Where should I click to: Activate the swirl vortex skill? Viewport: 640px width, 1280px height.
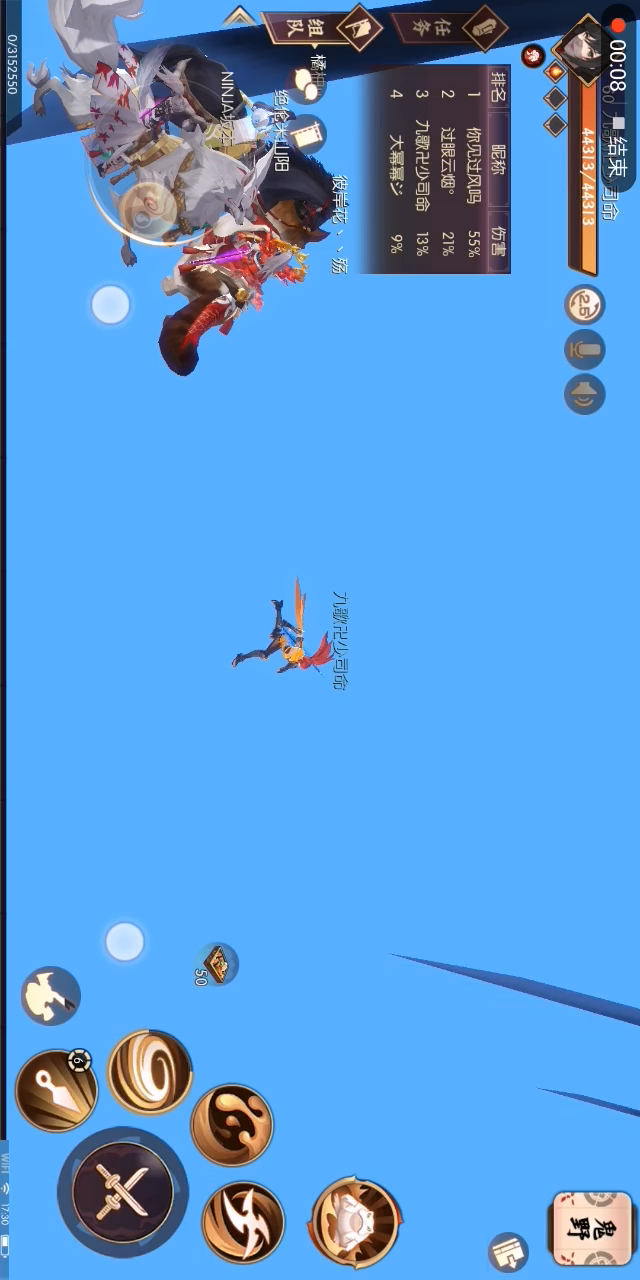[x=149, y=1072]
